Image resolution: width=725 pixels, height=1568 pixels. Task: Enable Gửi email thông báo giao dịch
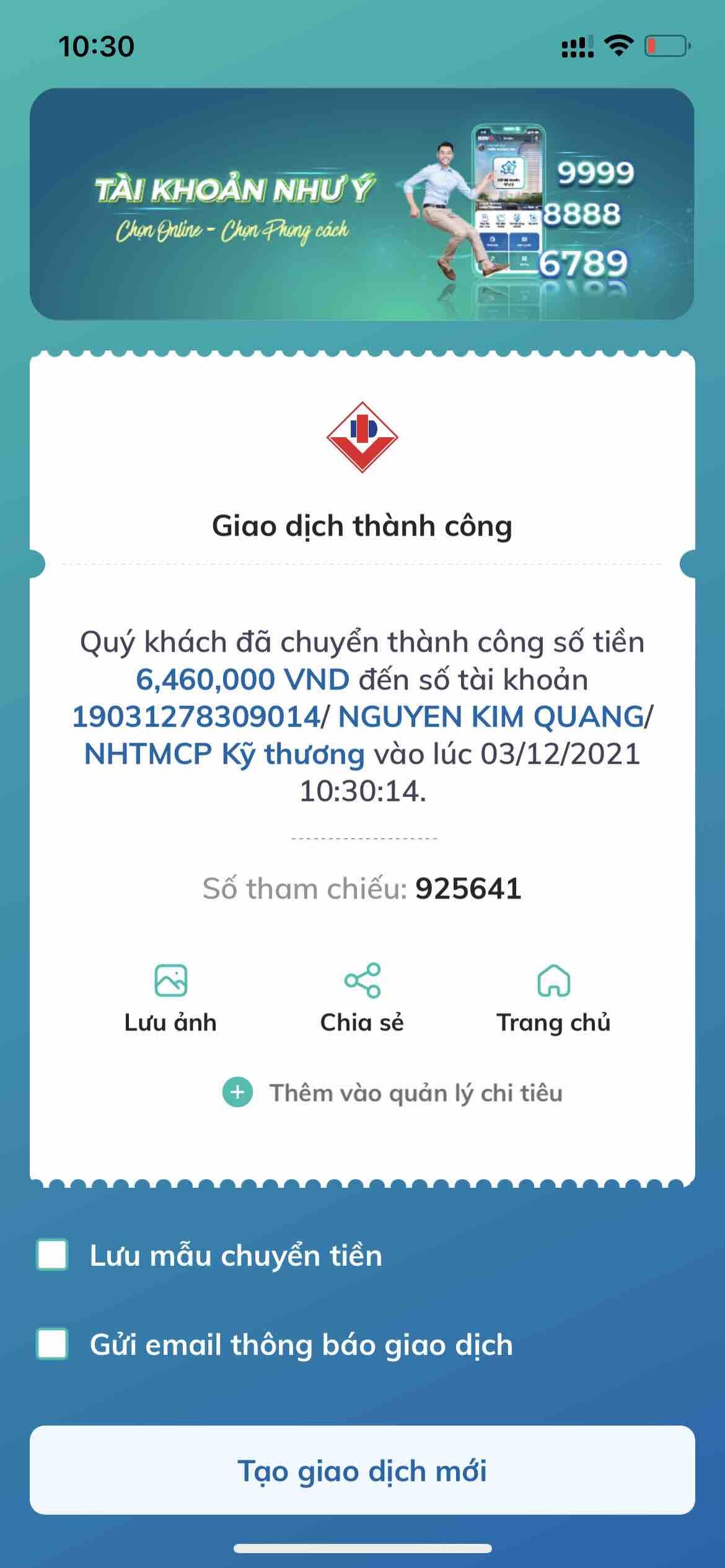[52, 1345]
